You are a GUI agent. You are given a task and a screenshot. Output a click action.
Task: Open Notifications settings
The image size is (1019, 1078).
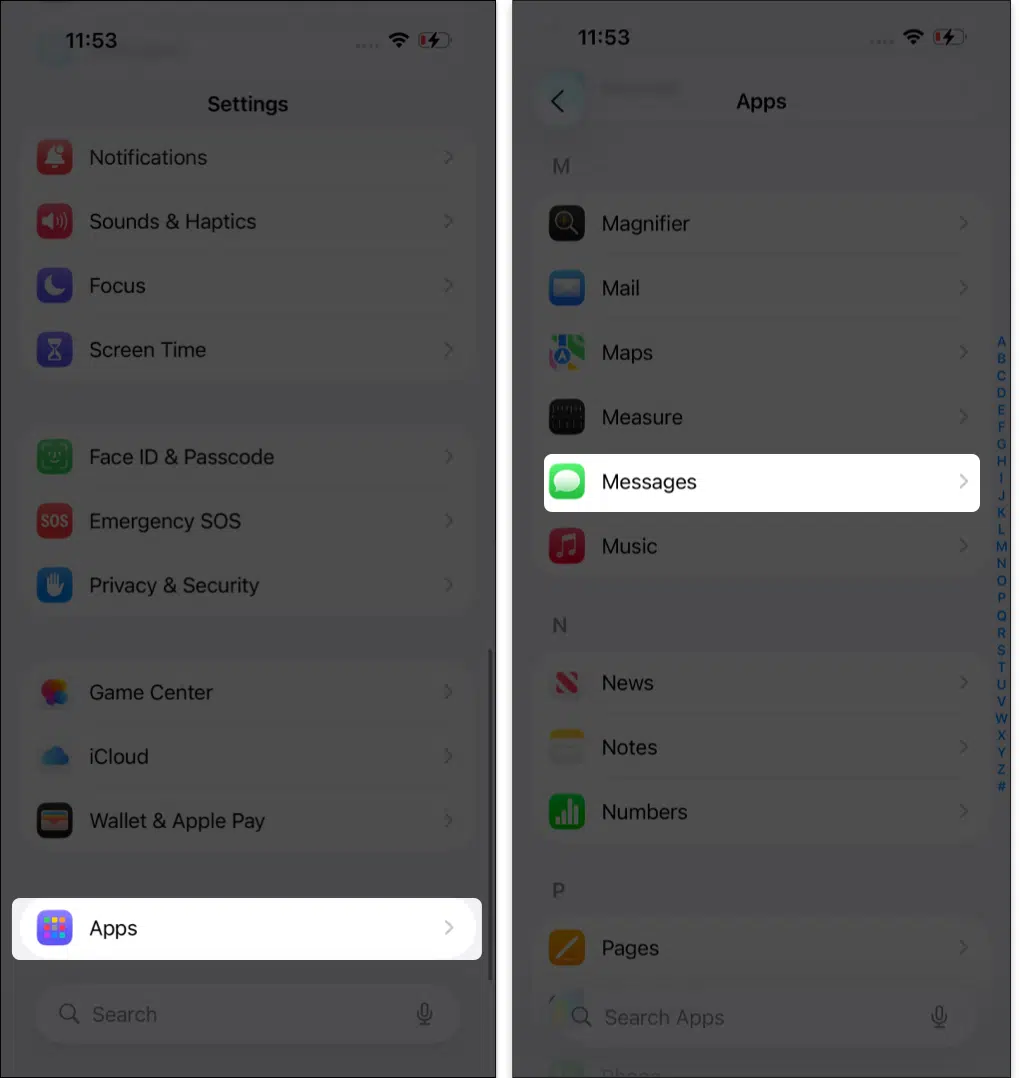(246, 158)
